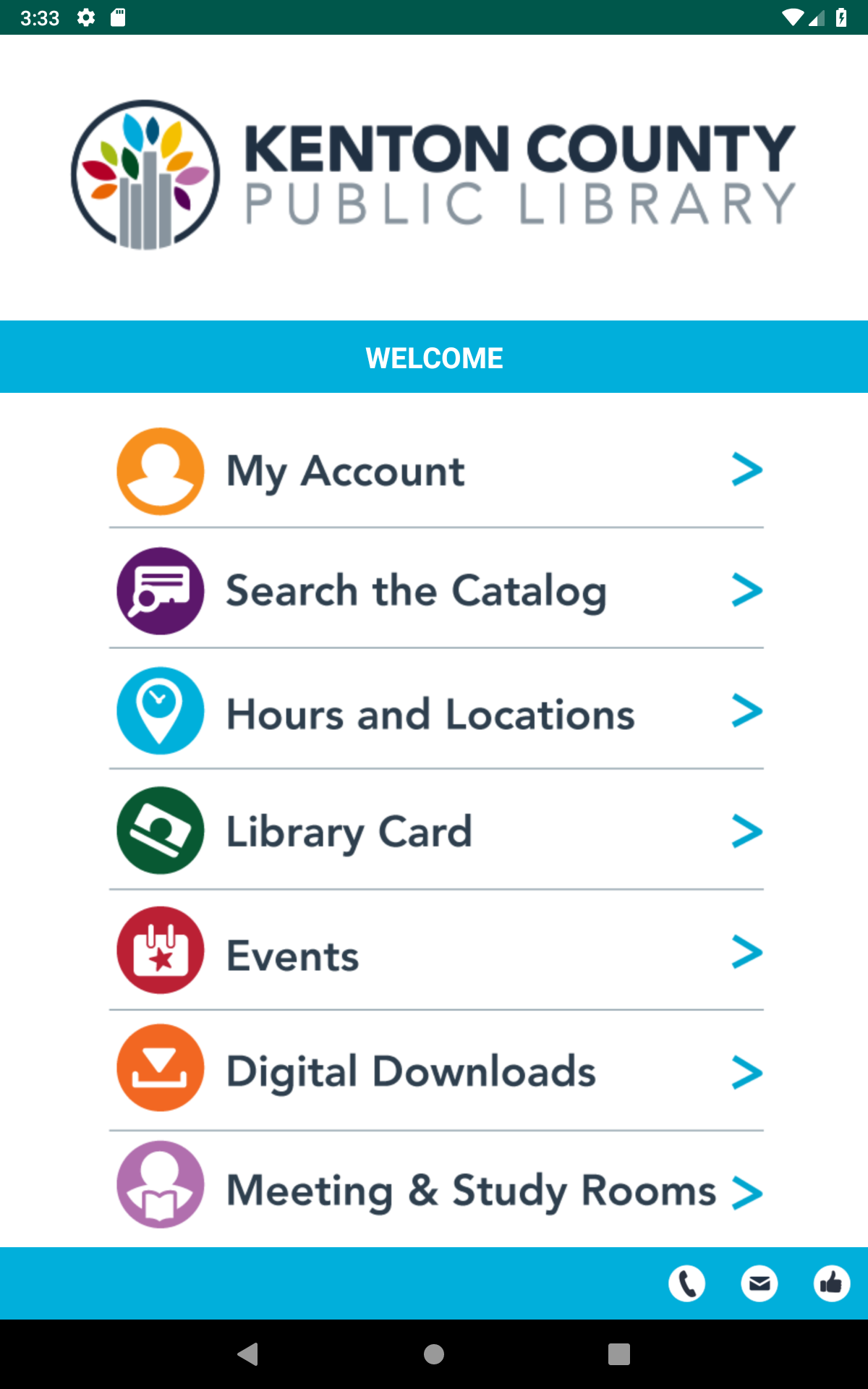Expand Search the Catalog via its arrow
This screenshot has height=1389, width=868.
coord(747,590)
